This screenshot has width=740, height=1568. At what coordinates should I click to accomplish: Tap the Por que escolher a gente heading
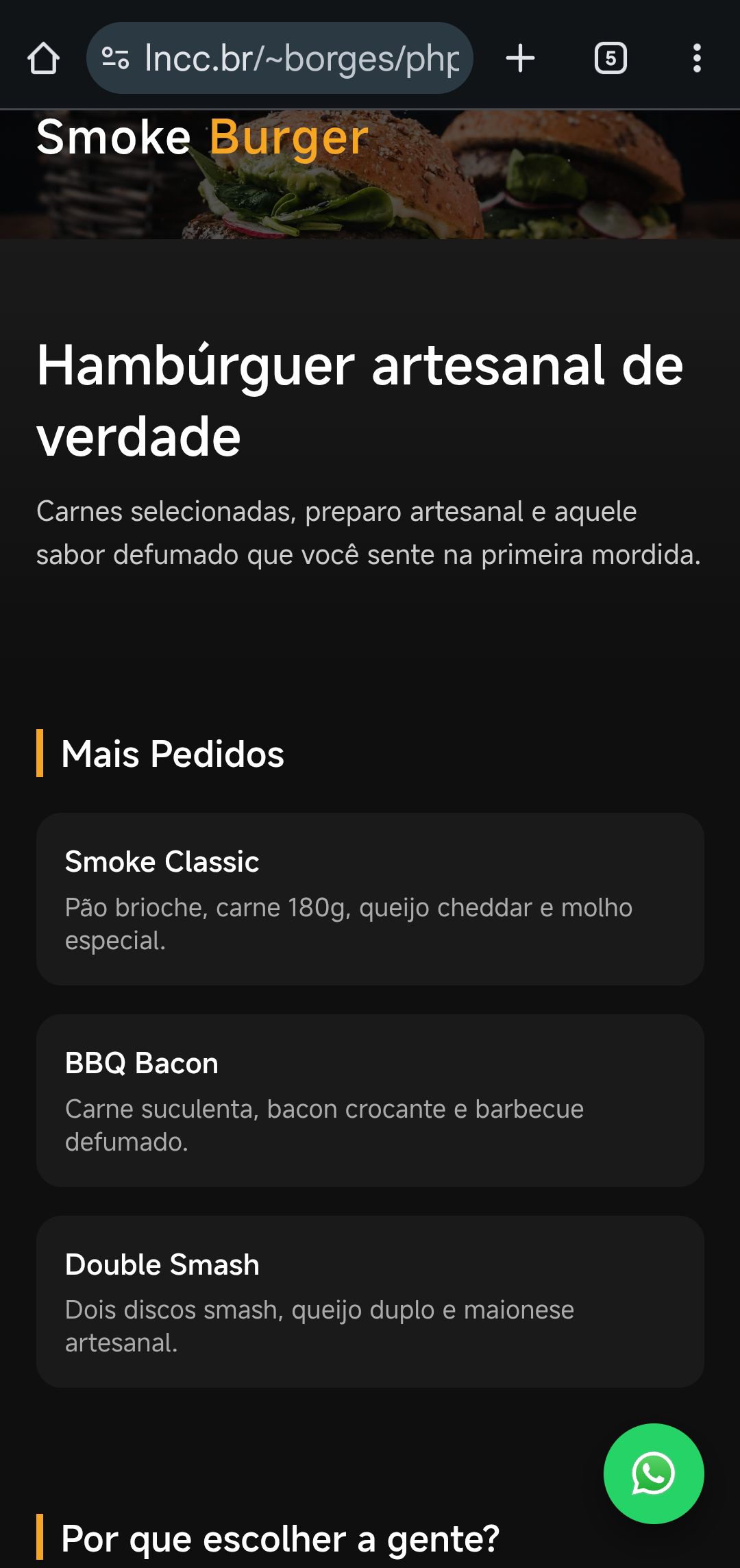(281, 1539)
